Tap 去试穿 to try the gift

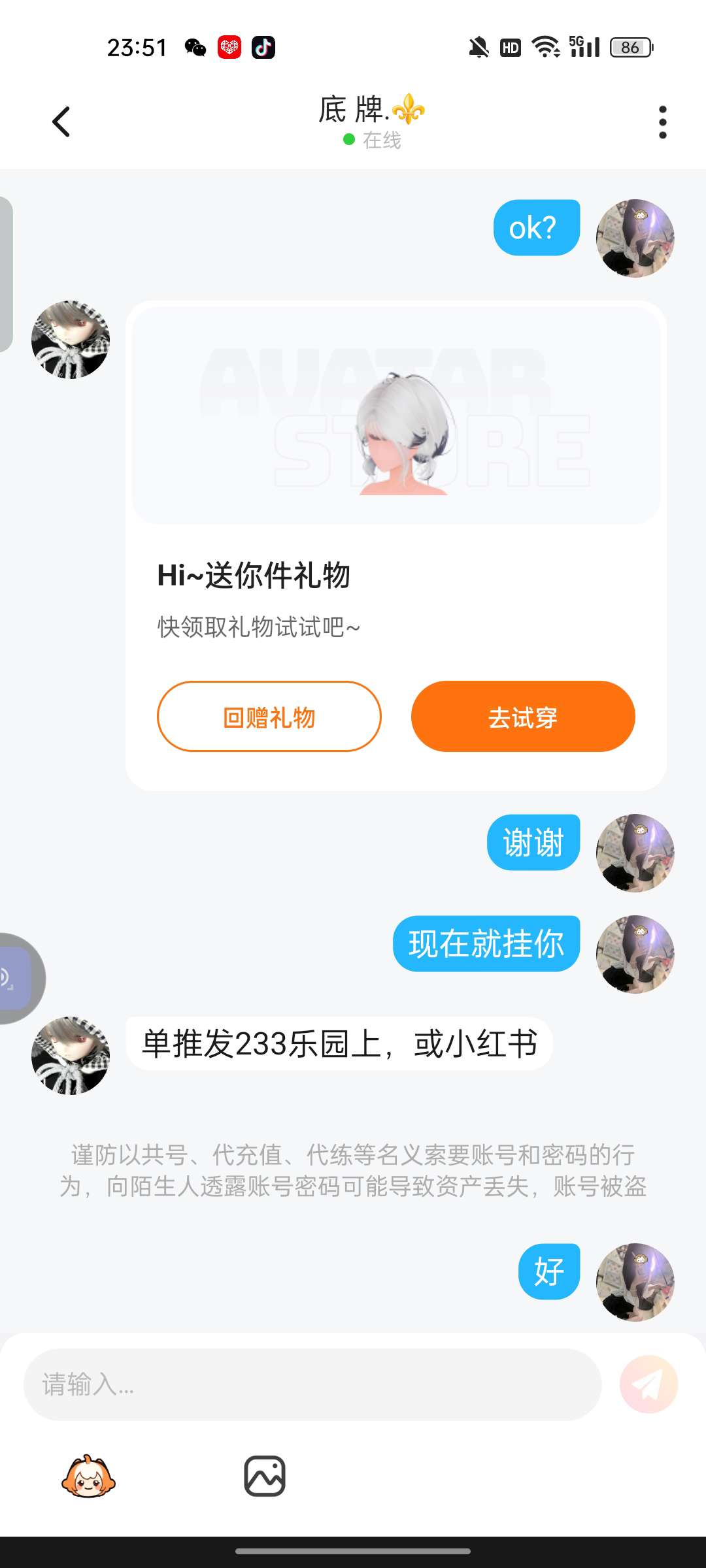pos(523,717)
